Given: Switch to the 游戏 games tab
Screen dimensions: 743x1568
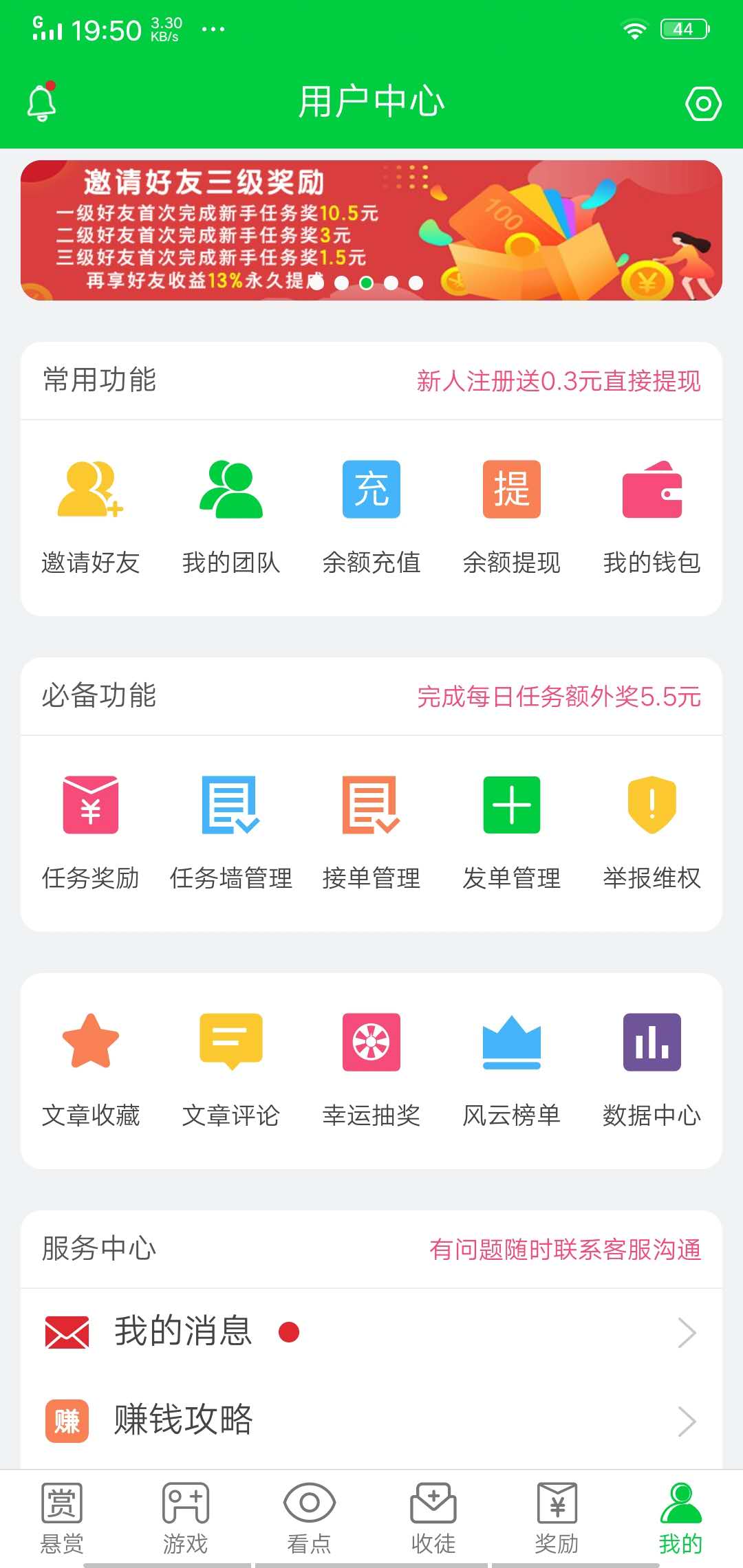Looking at the screenshot, I should pyautogui.click(x=186, y=1518).
